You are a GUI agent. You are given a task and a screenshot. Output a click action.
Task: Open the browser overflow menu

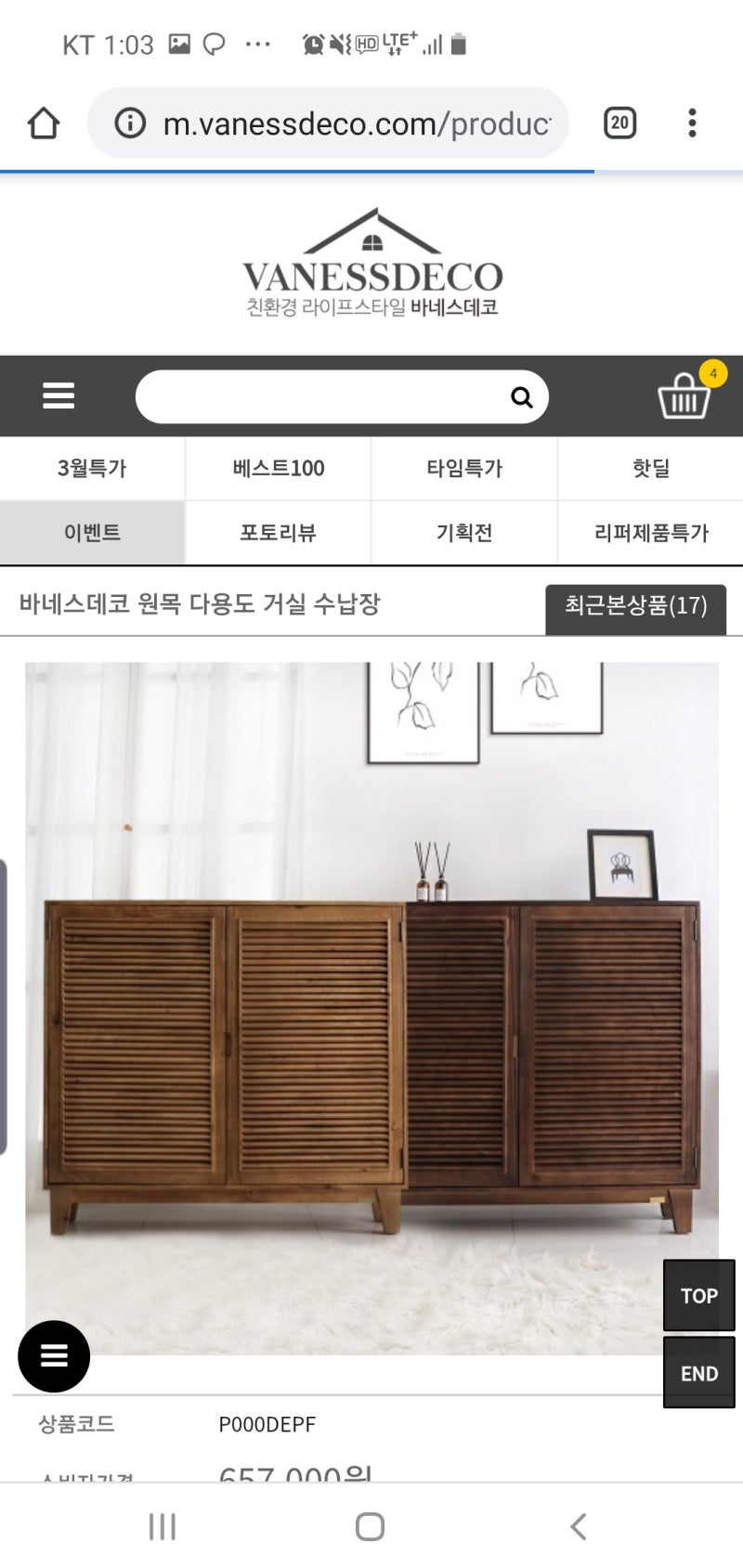click(x=692, y=123)
